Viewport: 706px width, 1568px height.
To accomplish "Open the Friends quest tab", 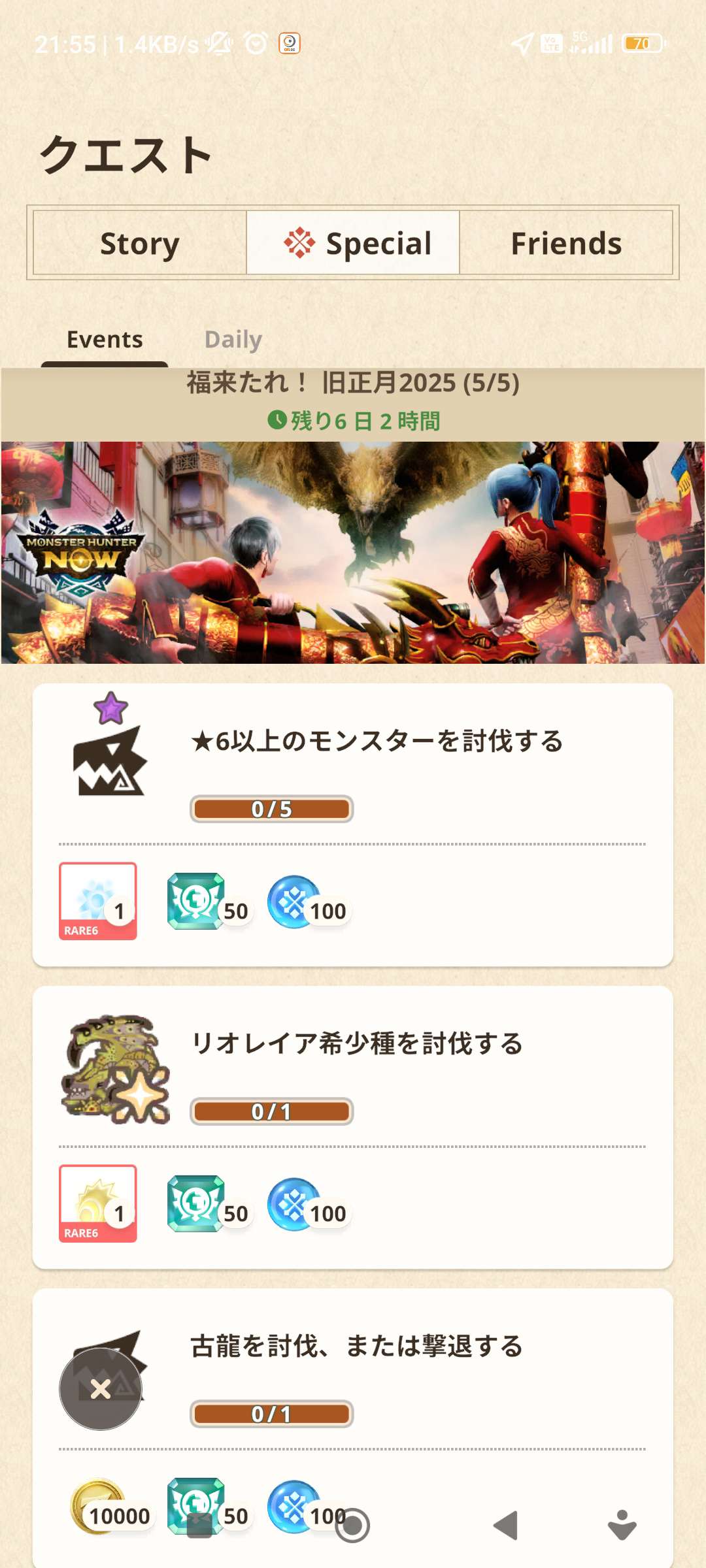I will coord(566,243).
